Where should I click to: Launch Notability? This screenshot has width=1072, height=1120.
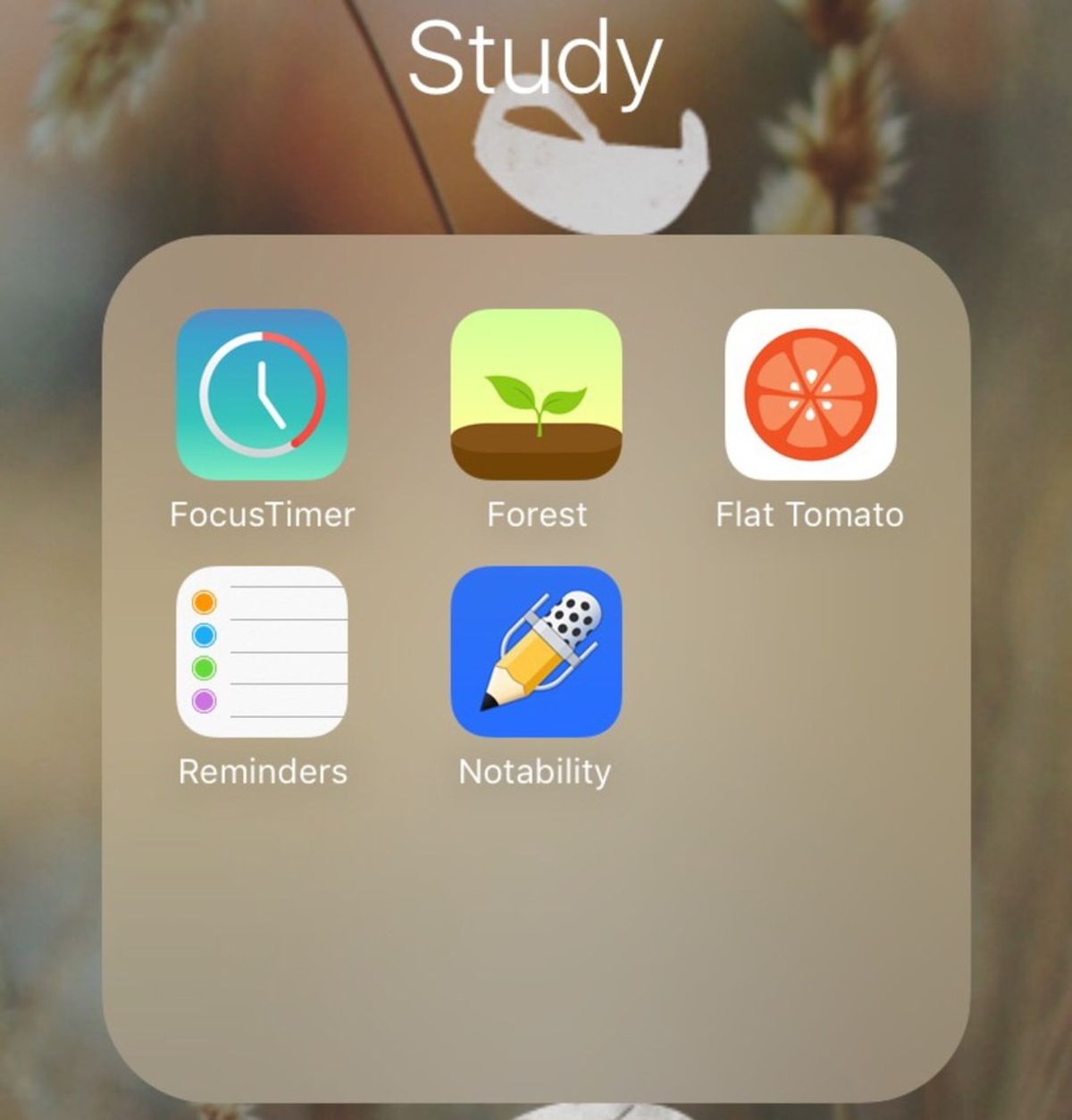coord(536,651)
